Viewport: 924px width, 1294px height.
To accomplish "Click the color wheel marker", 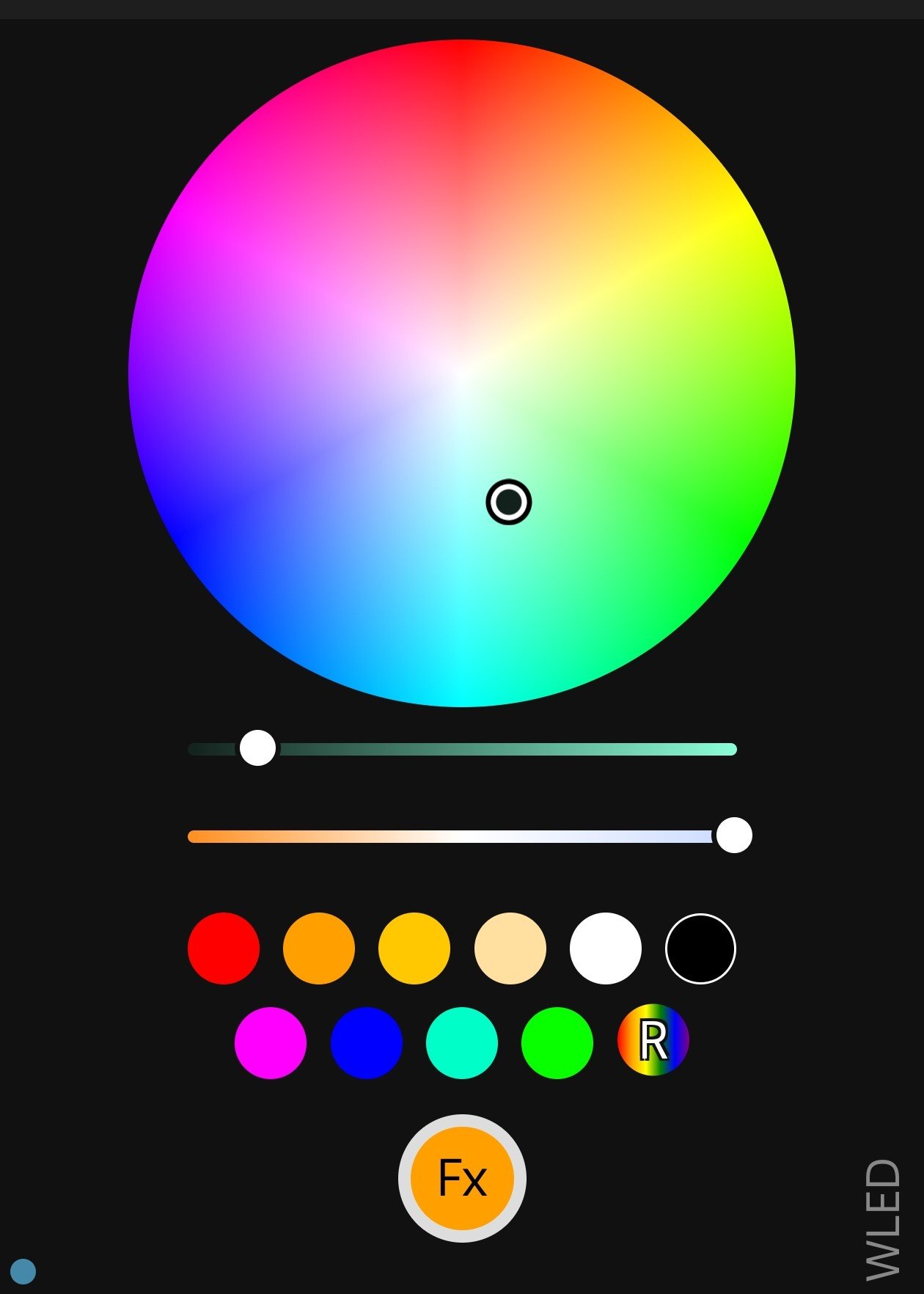I will (x=509, y=500).
